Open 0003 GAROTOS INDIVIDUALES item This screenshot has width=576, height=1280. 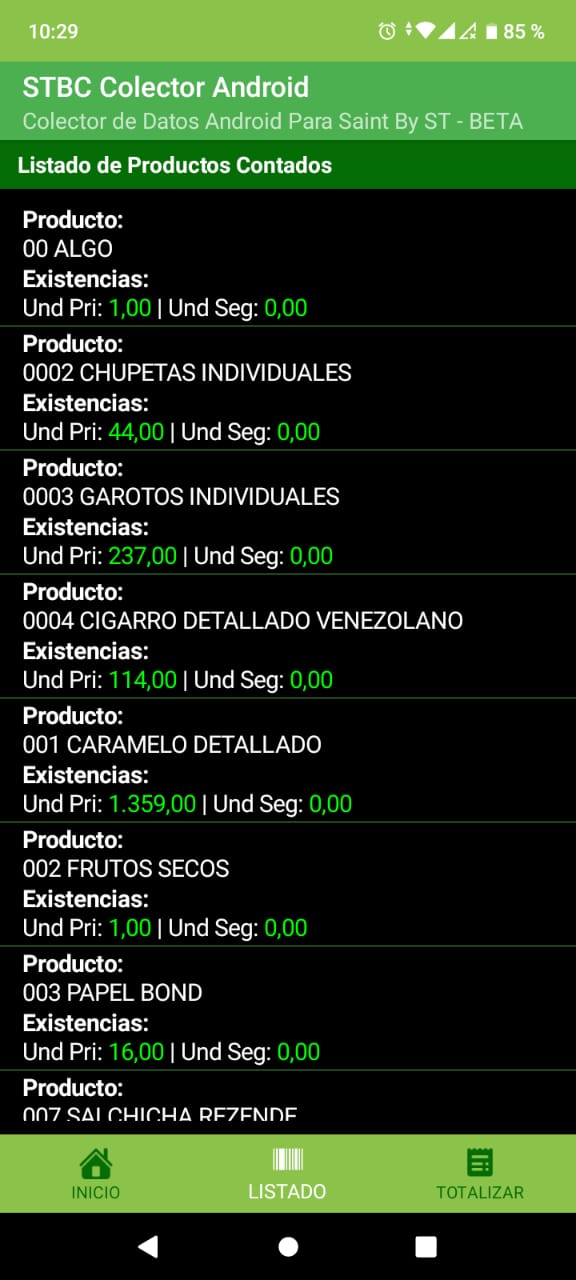click(x=288, y=512)
